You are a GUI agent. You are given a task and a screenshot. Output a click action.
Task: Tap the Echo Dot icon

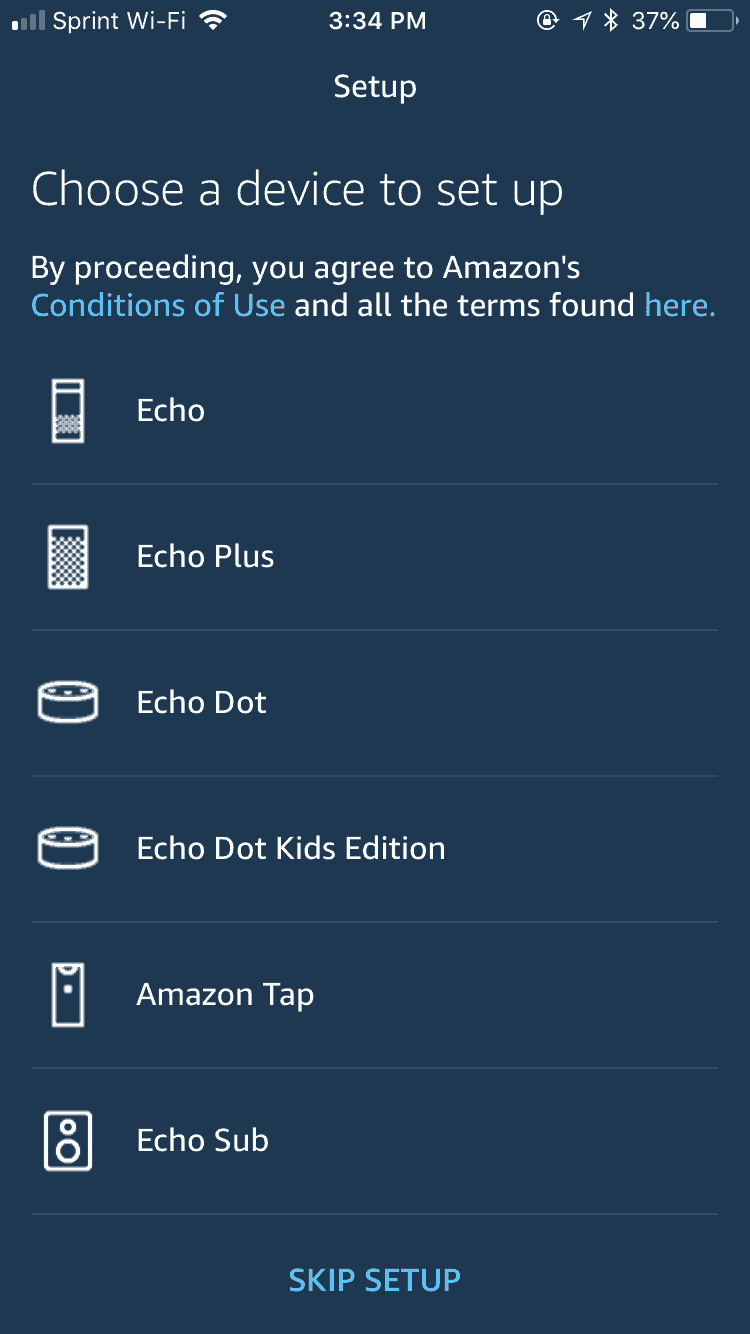point(67,701)
